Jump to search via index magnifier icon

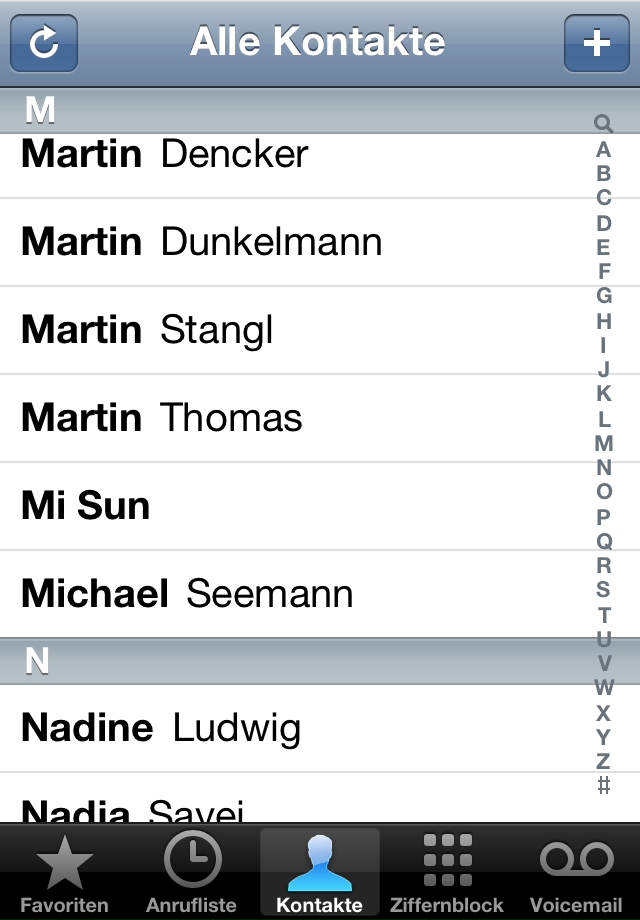(603, 124)
